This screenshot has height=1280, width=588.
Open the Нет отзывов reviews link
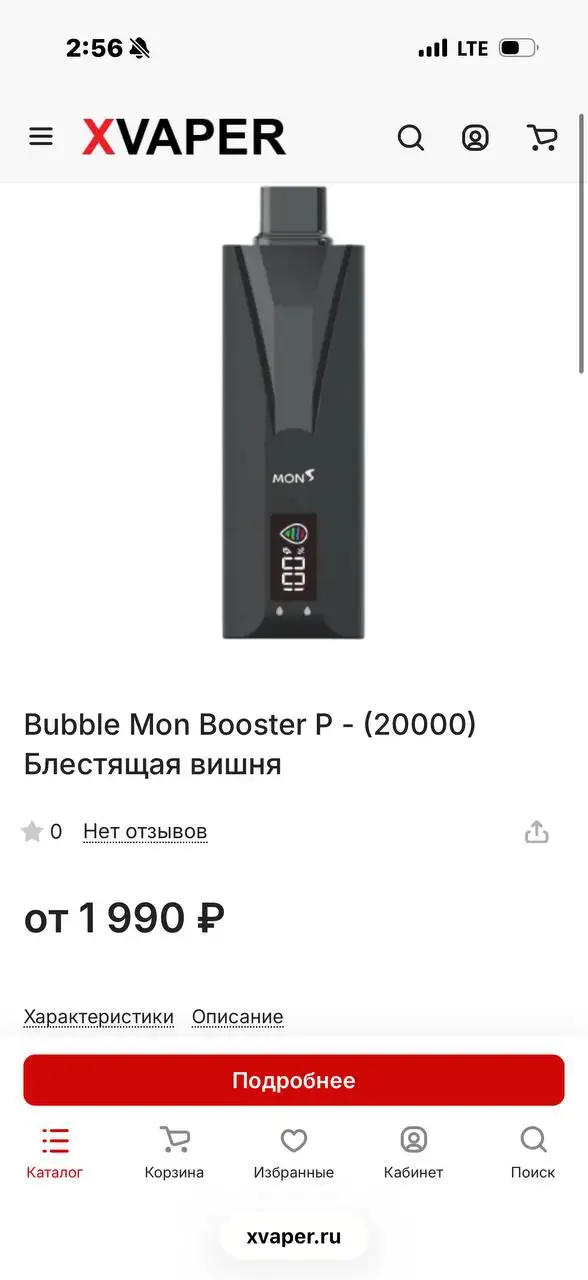point(145,831)
